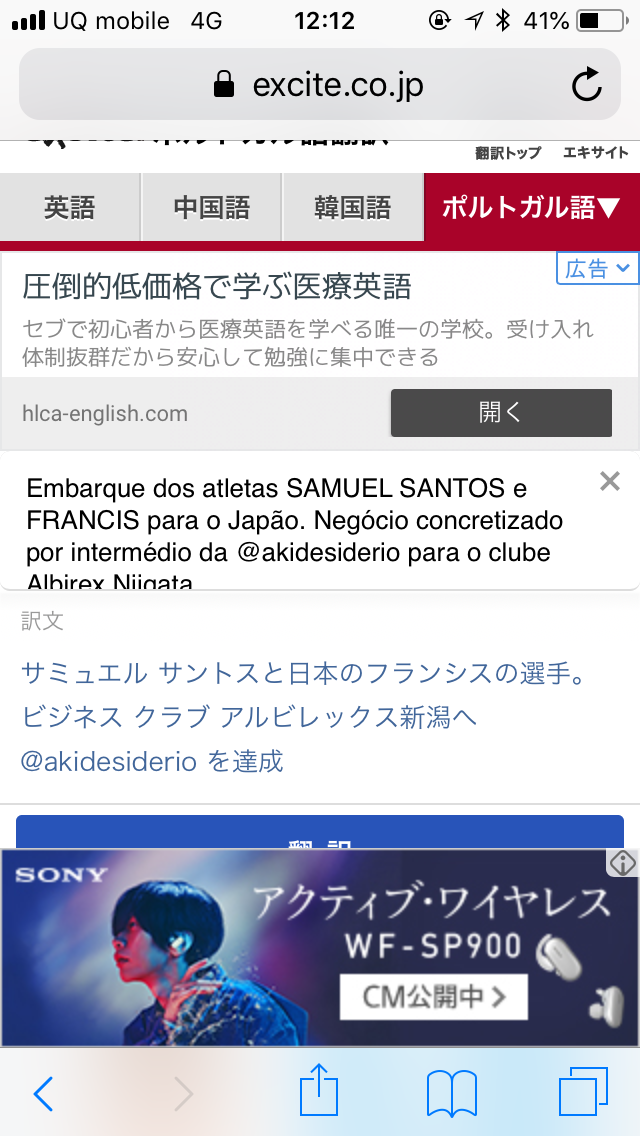640x1136 pixels.
Task: Reload the excite.co.jp page
Action: 586,85
